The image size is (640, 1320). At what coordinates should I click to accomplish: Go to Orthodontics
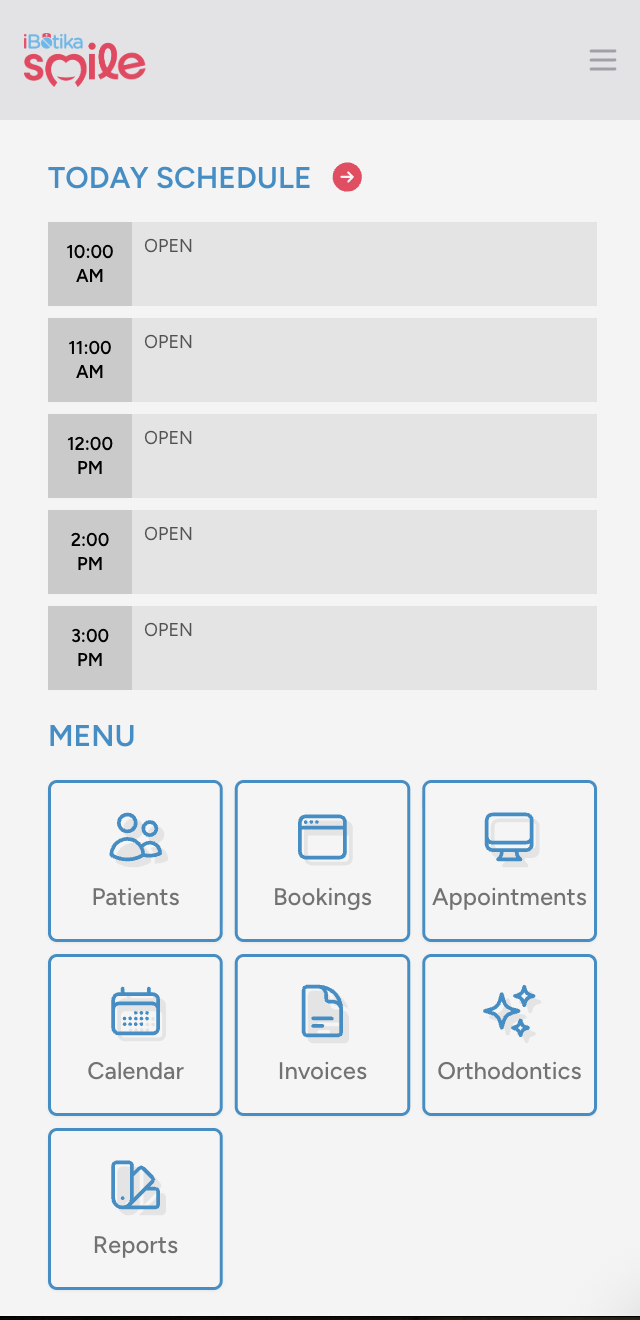[509, 1035]
